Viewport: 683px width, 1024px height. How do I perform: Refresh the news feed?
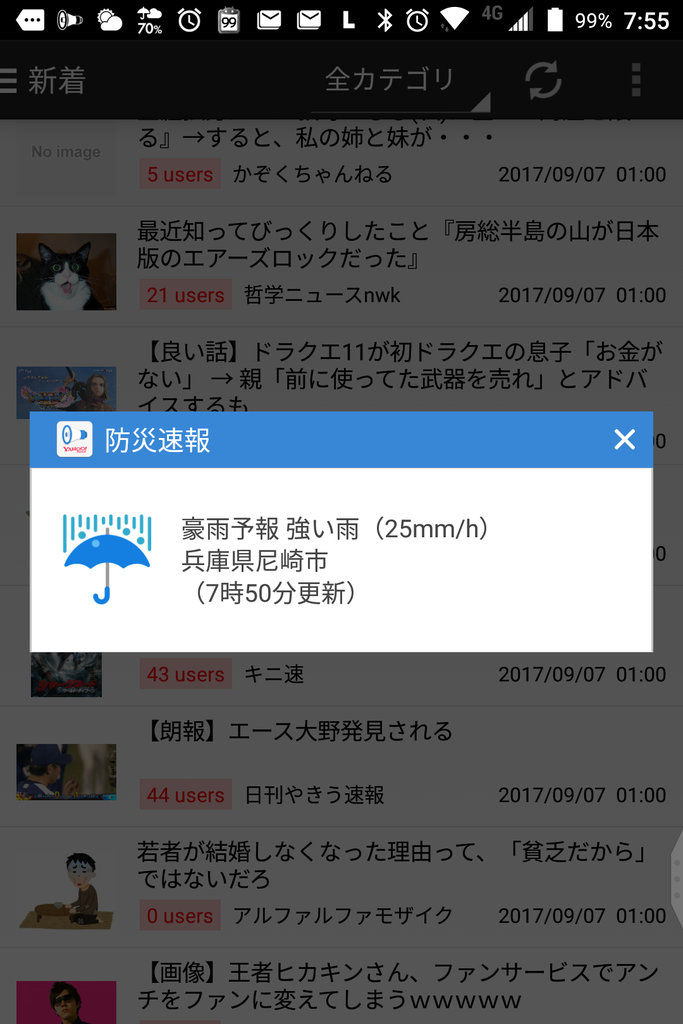(543, 80)
